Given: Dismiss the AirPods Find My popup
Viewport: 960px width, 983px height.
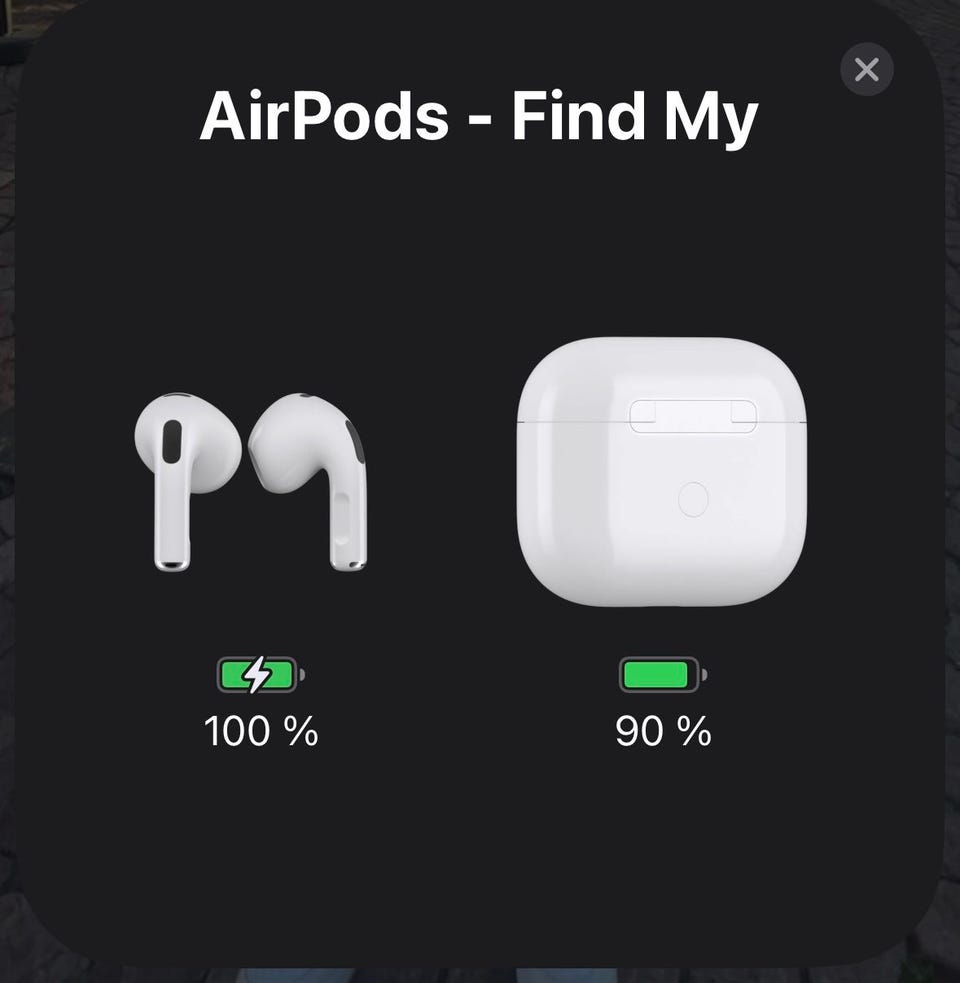Looking at the screenshot, I should (x=866, y=70).
